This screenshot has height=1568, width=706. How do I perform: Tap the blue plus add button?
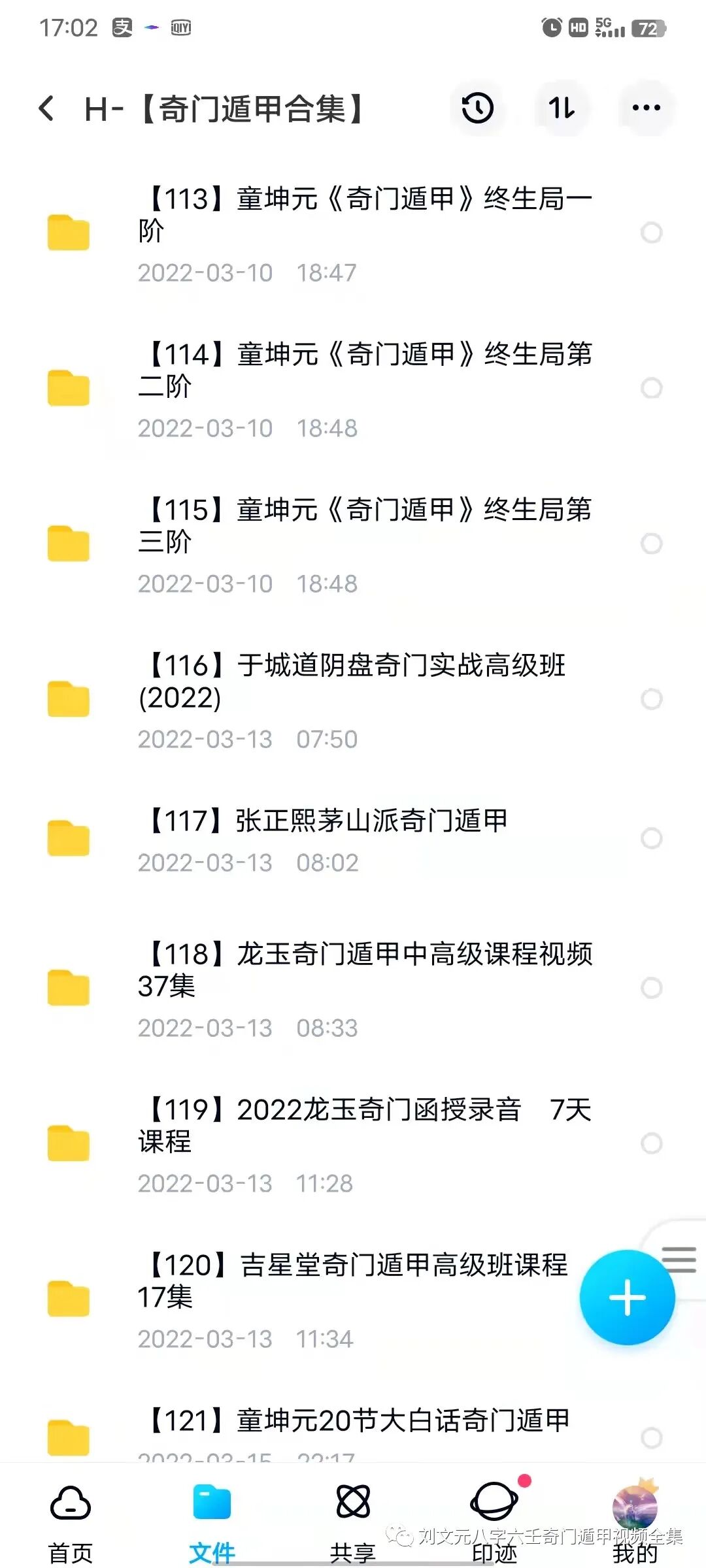point(627,1298)
